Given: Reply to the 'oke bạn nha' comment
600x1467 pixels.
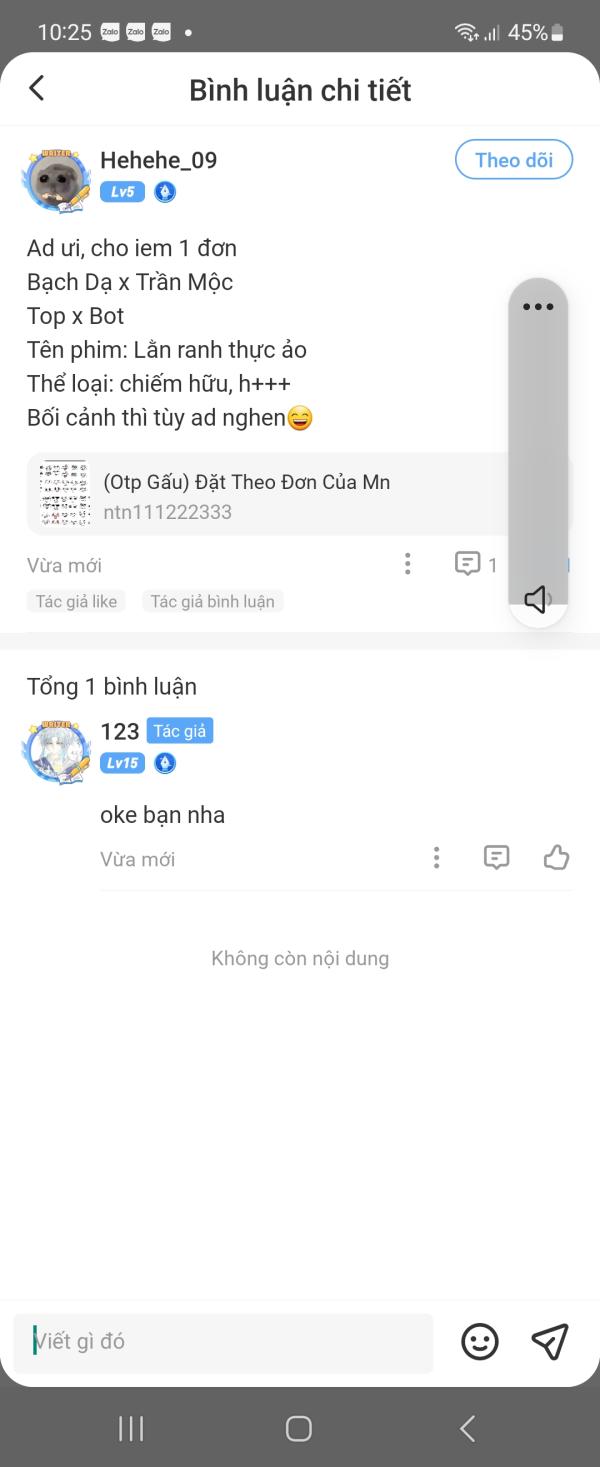Looking at the screenshot, I should (496, 858).
